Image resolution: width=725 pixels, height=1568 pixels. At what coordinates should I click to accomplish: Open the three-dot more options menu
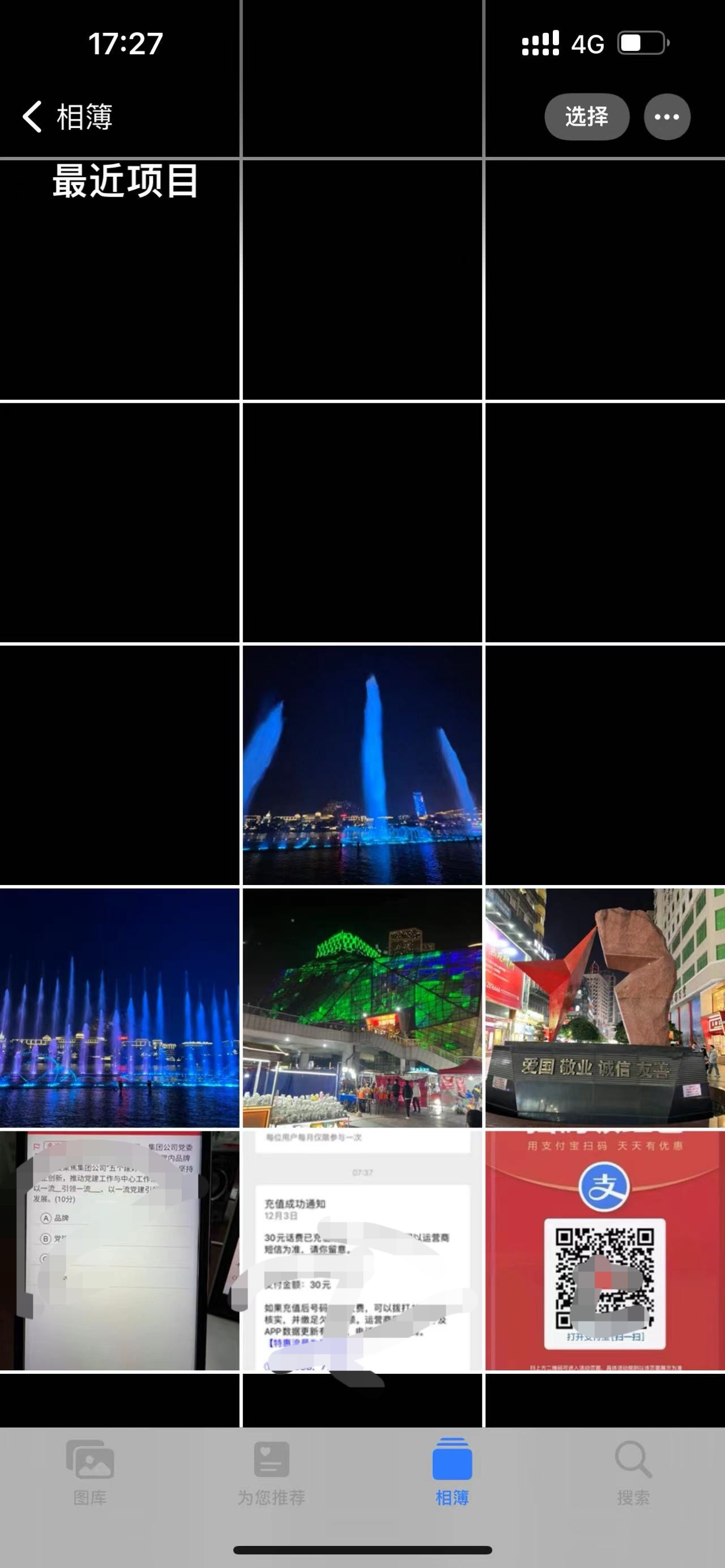click(x=667, y=116)
